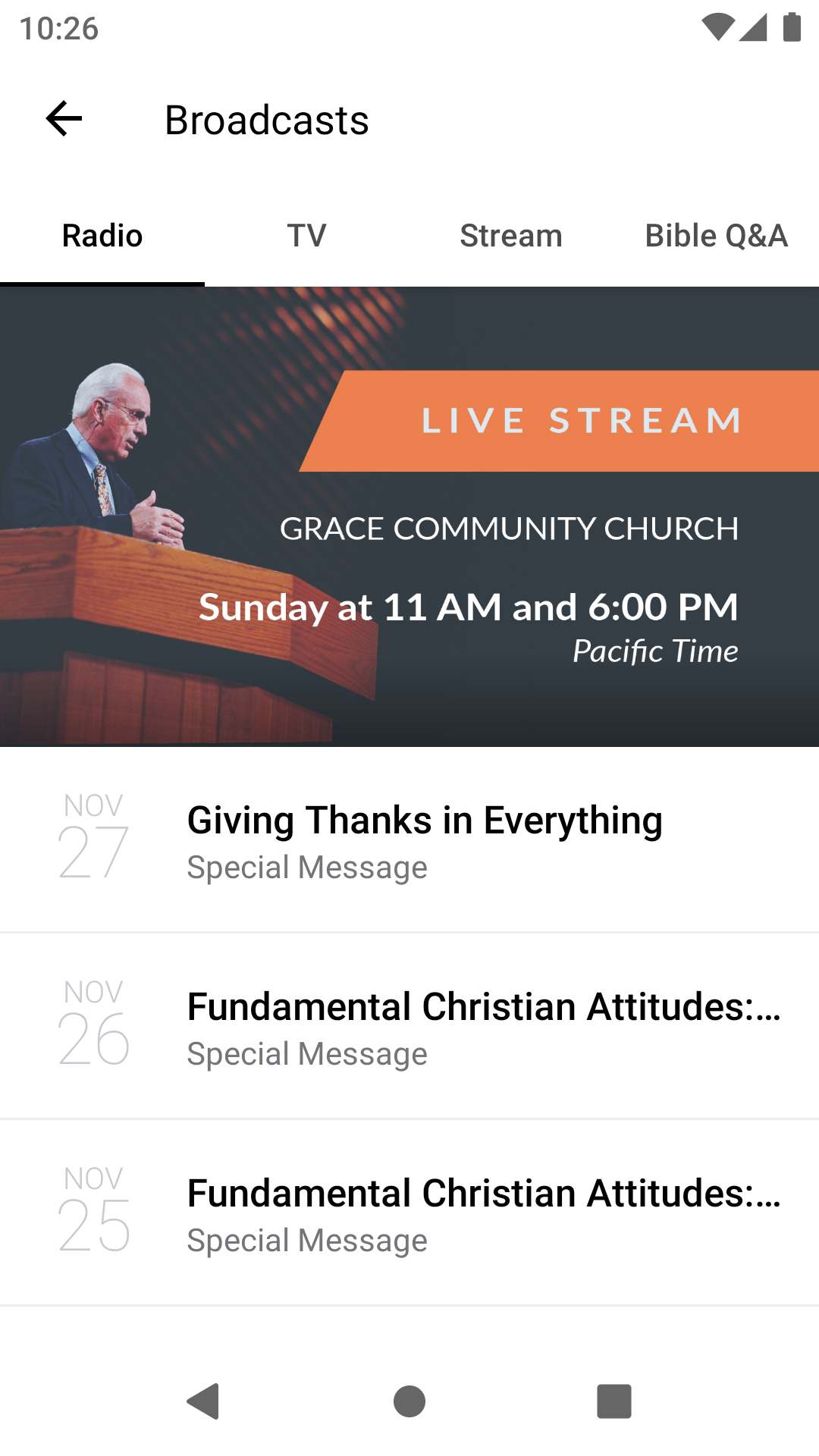
Task: Switch to the Stream tab
Action: [511, 236]
